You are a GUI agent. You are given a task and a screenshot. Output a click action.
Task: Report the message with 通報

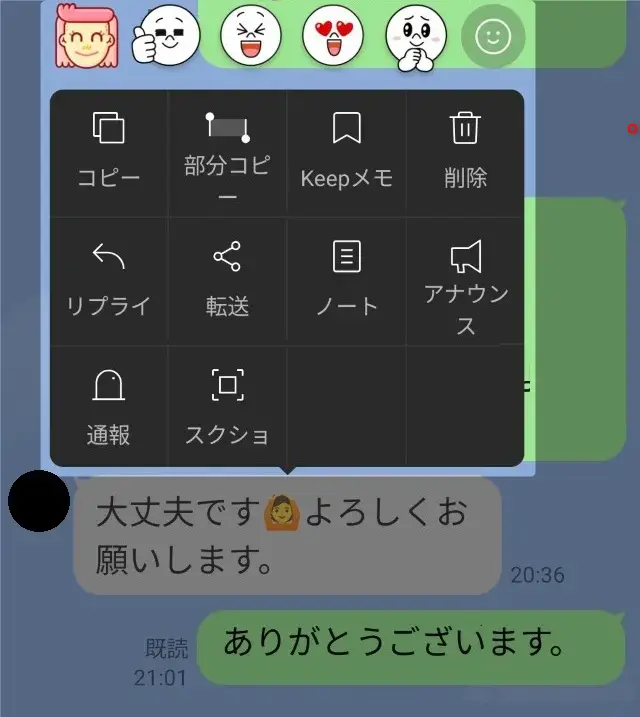coord(109,407)
